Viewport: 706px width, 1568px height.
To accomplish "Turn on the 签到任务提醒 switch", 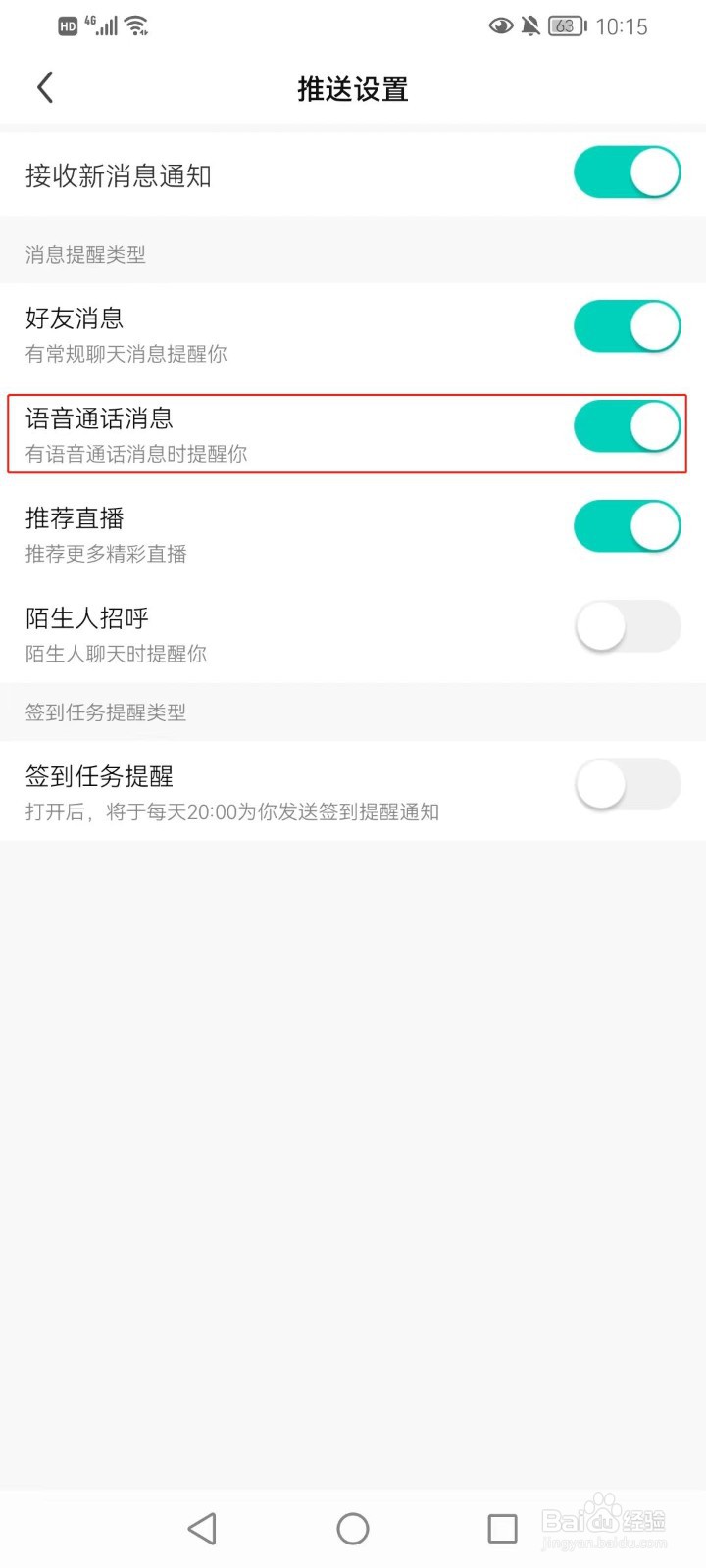I will 627,785.
